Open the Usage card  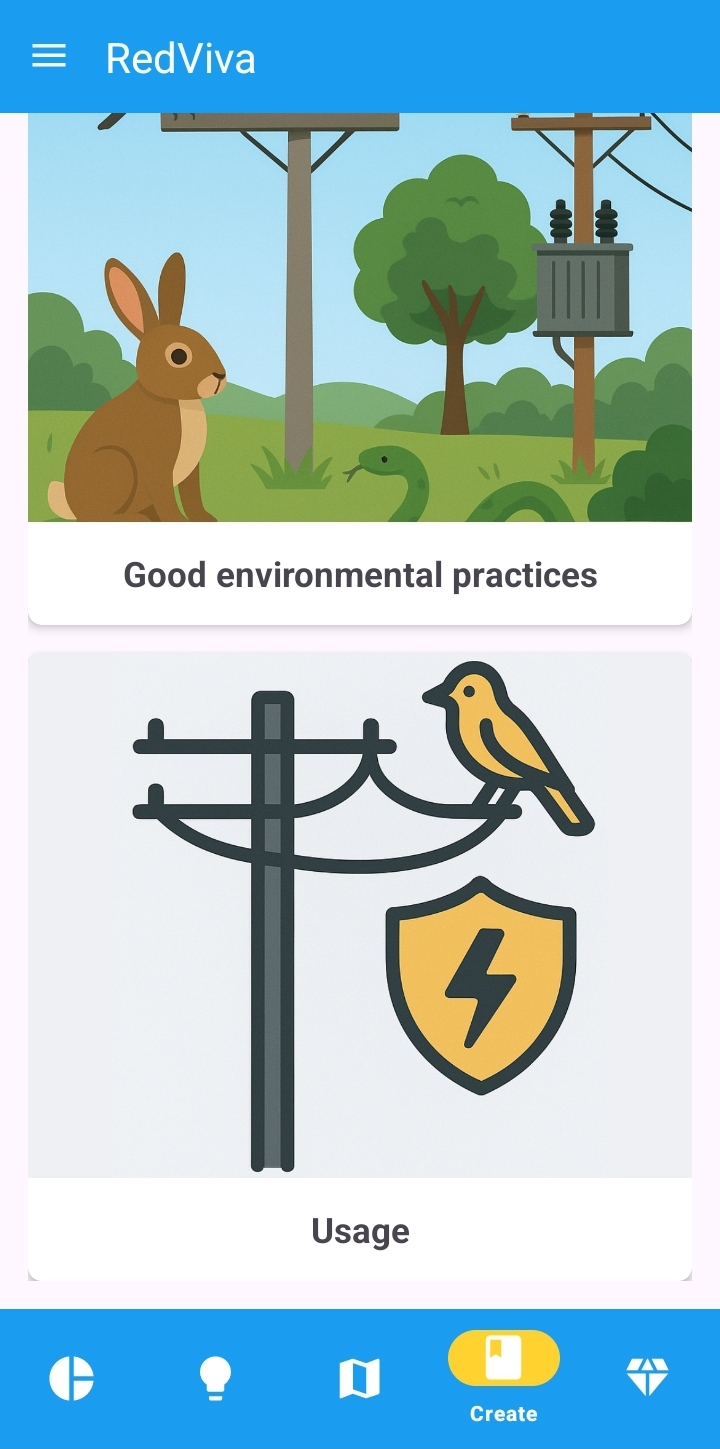360,1229
